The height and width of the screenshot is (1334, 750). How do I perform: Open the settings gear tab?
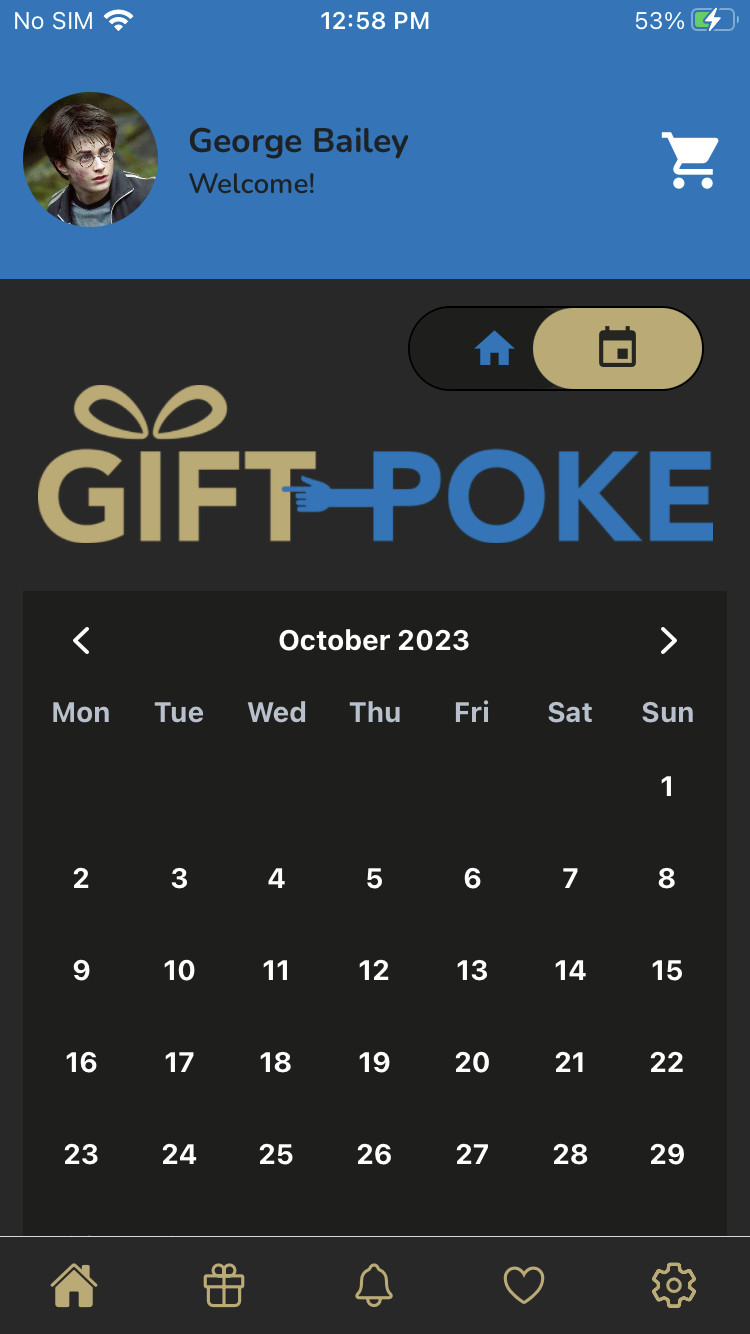(673, 1285)
